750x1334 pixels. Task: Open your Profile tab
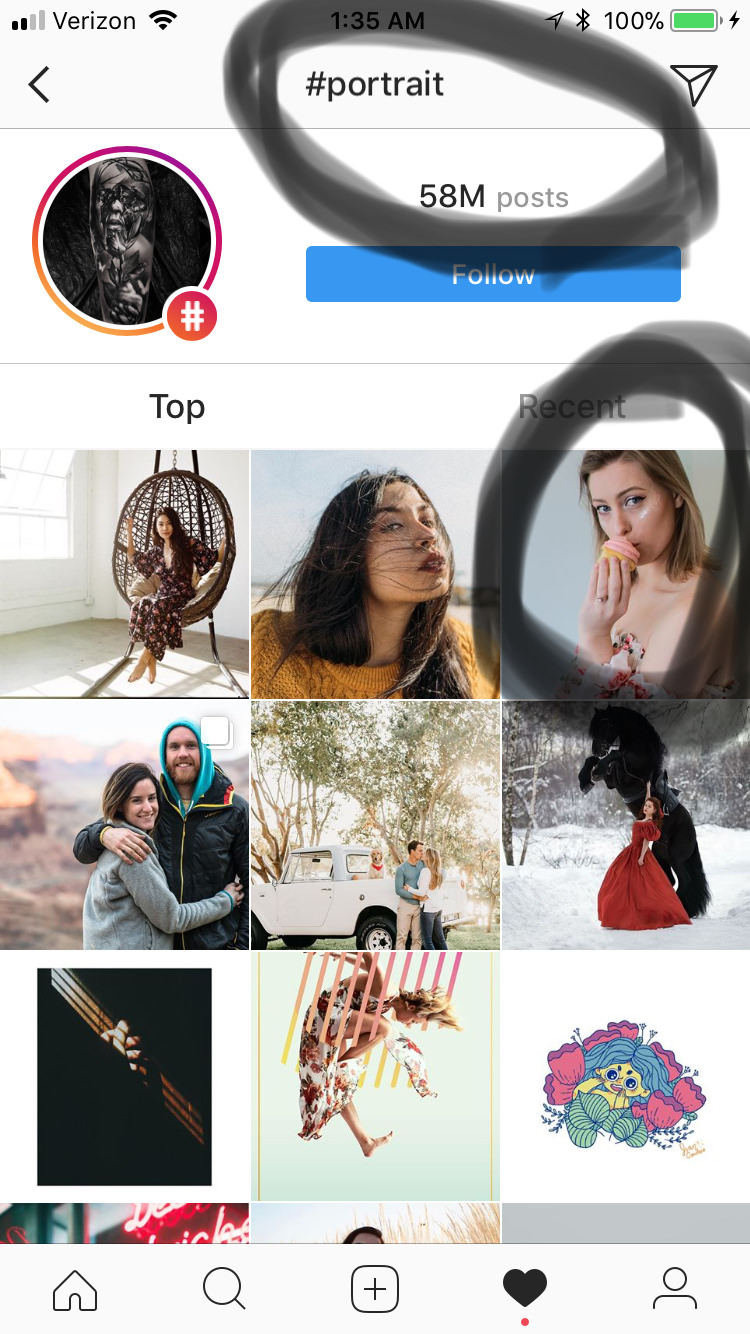pos(675,1288)
